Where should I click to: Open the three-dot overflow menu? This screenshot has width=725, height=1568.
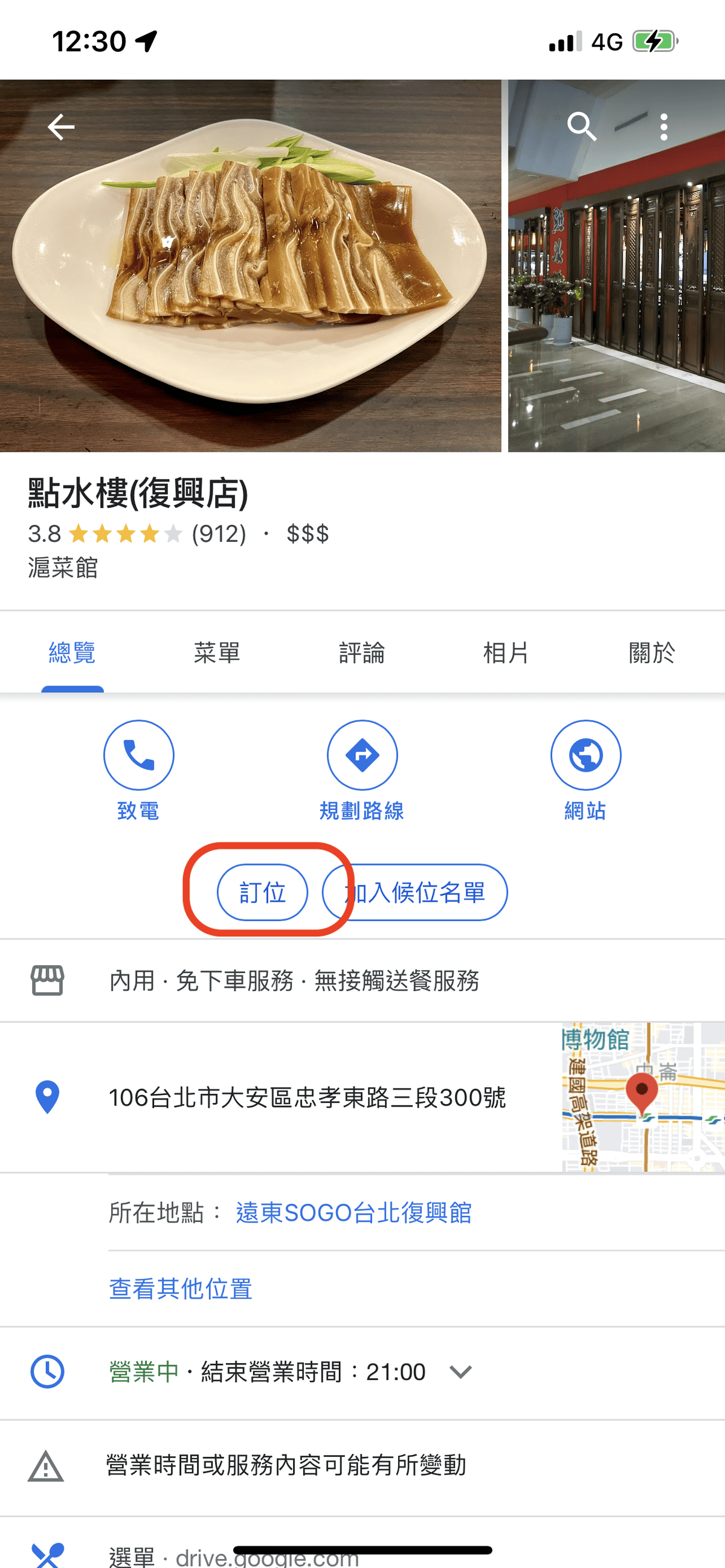coord(663,127)
